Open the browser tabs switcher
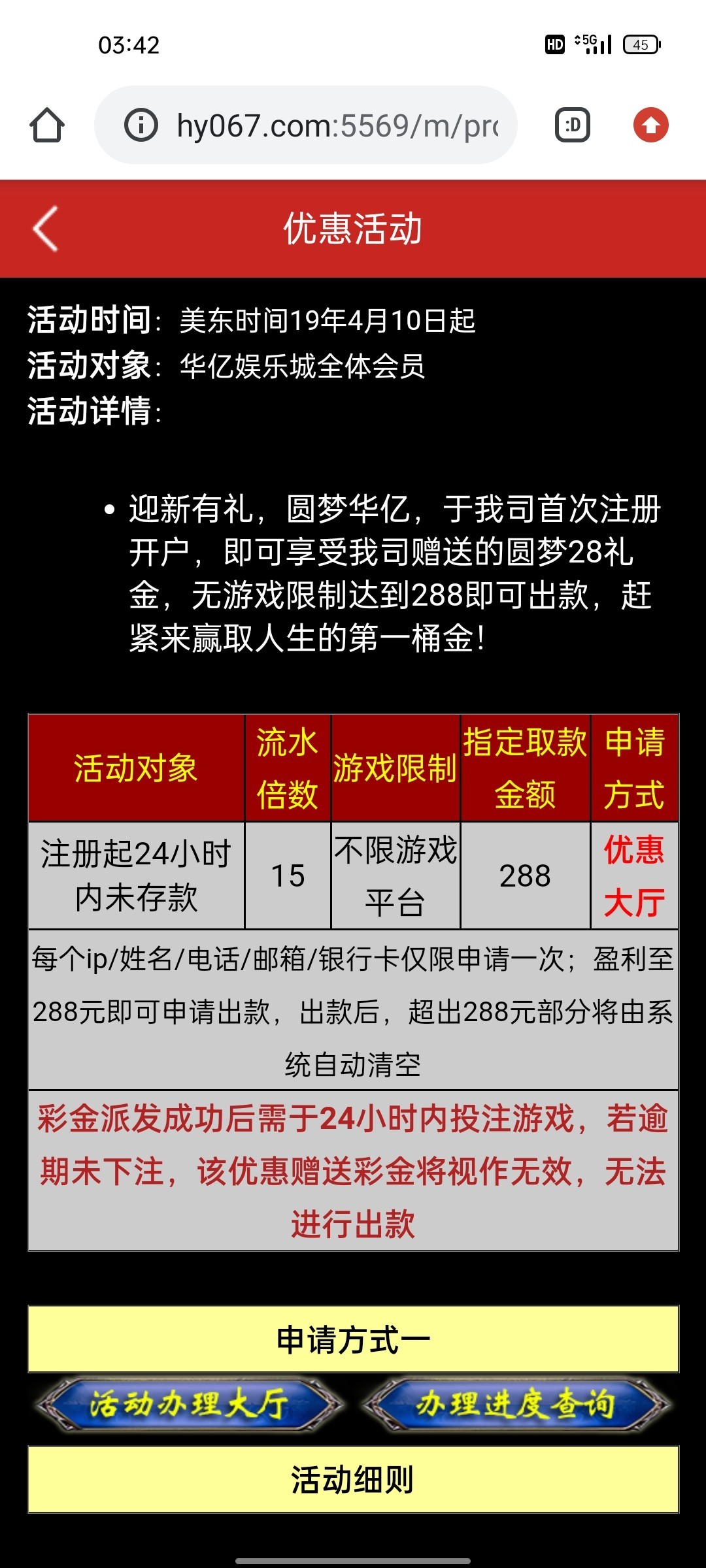This screenshot has width=706, height=1568. 573,125
